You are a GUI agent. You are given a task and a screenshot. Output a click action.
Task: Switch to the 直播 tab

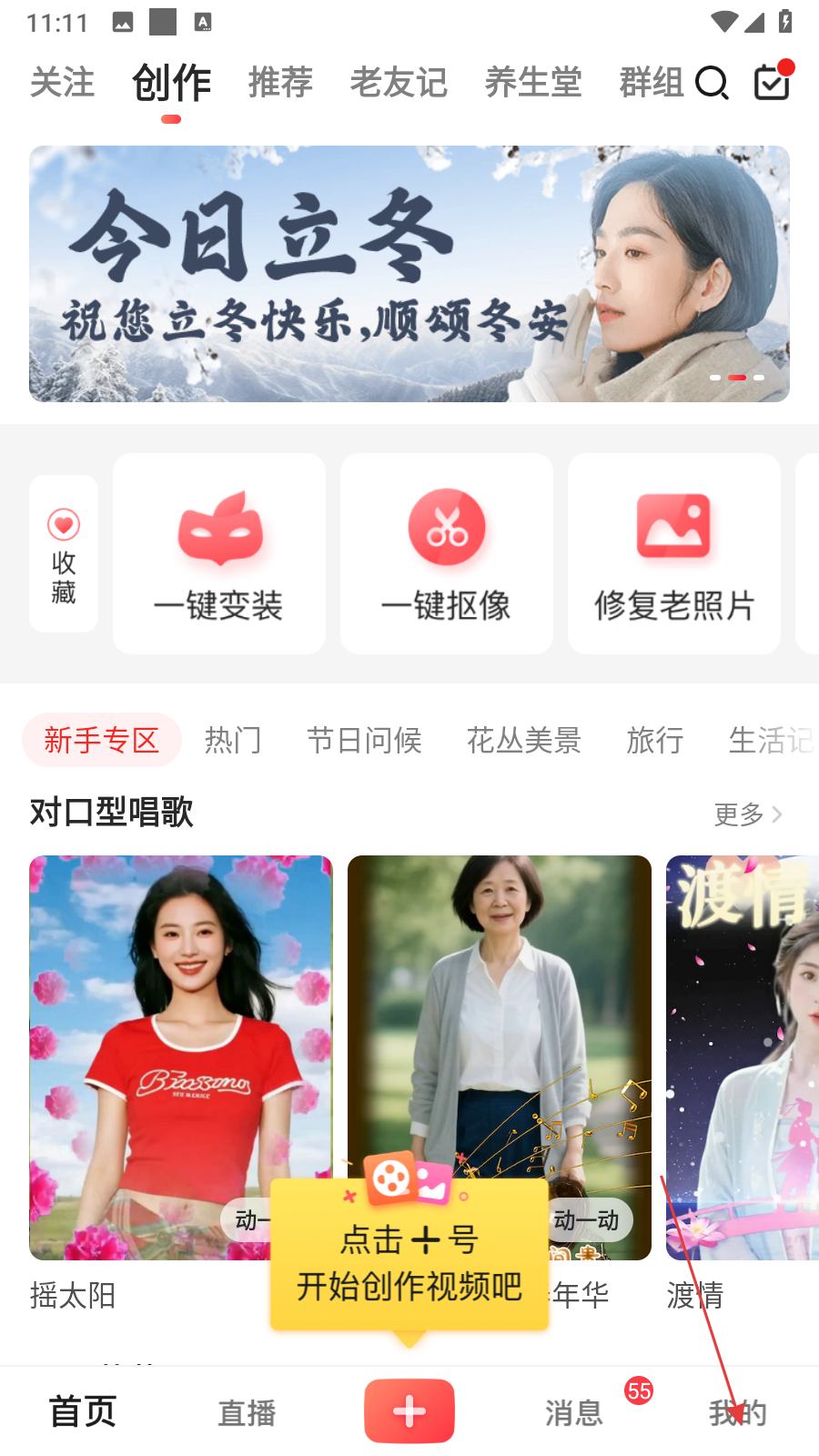click(x=247, y=1413)
